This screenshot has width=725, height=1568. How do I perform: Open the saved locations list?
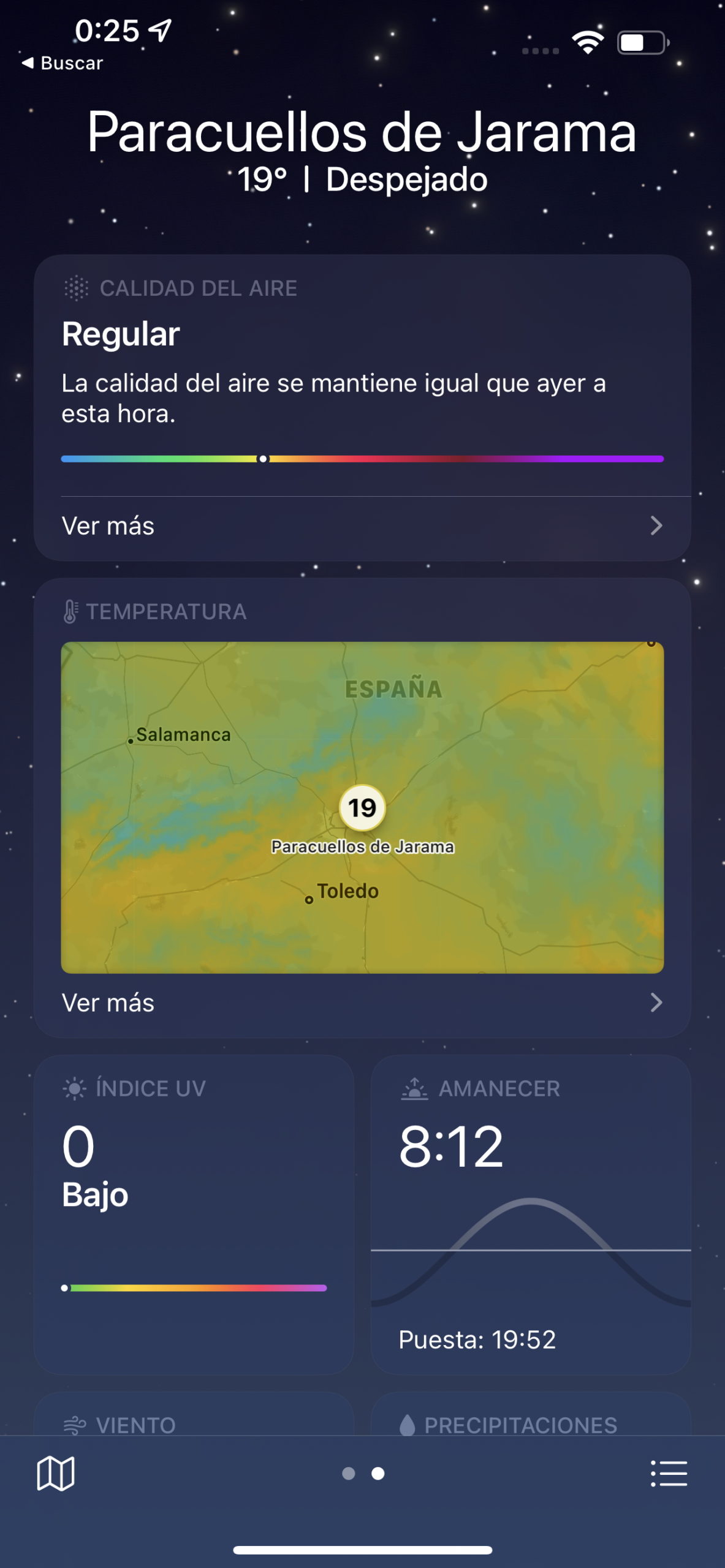click(669, 1473)
